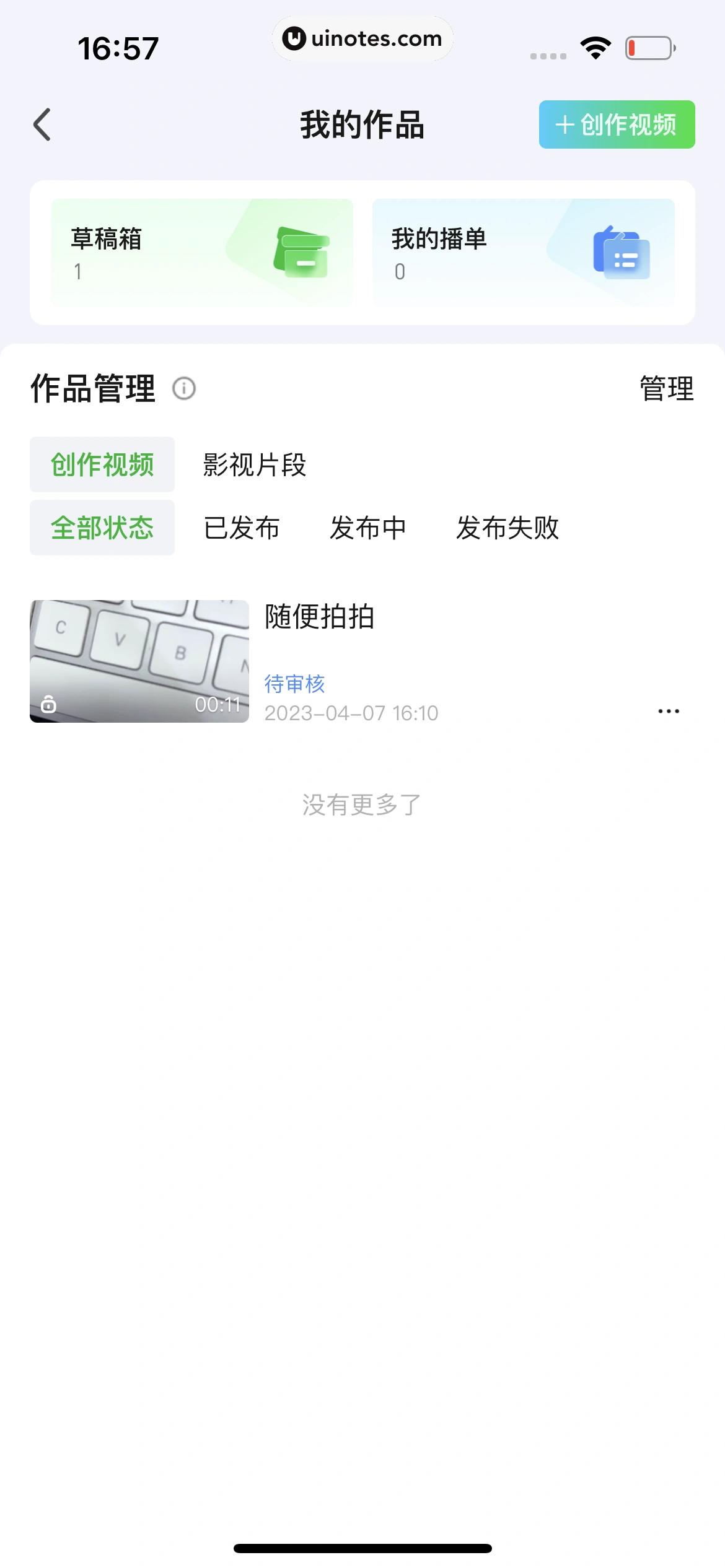725x1568 pixels.
Task: Open the 我的播单 playlist card
Action: [523, 253]
